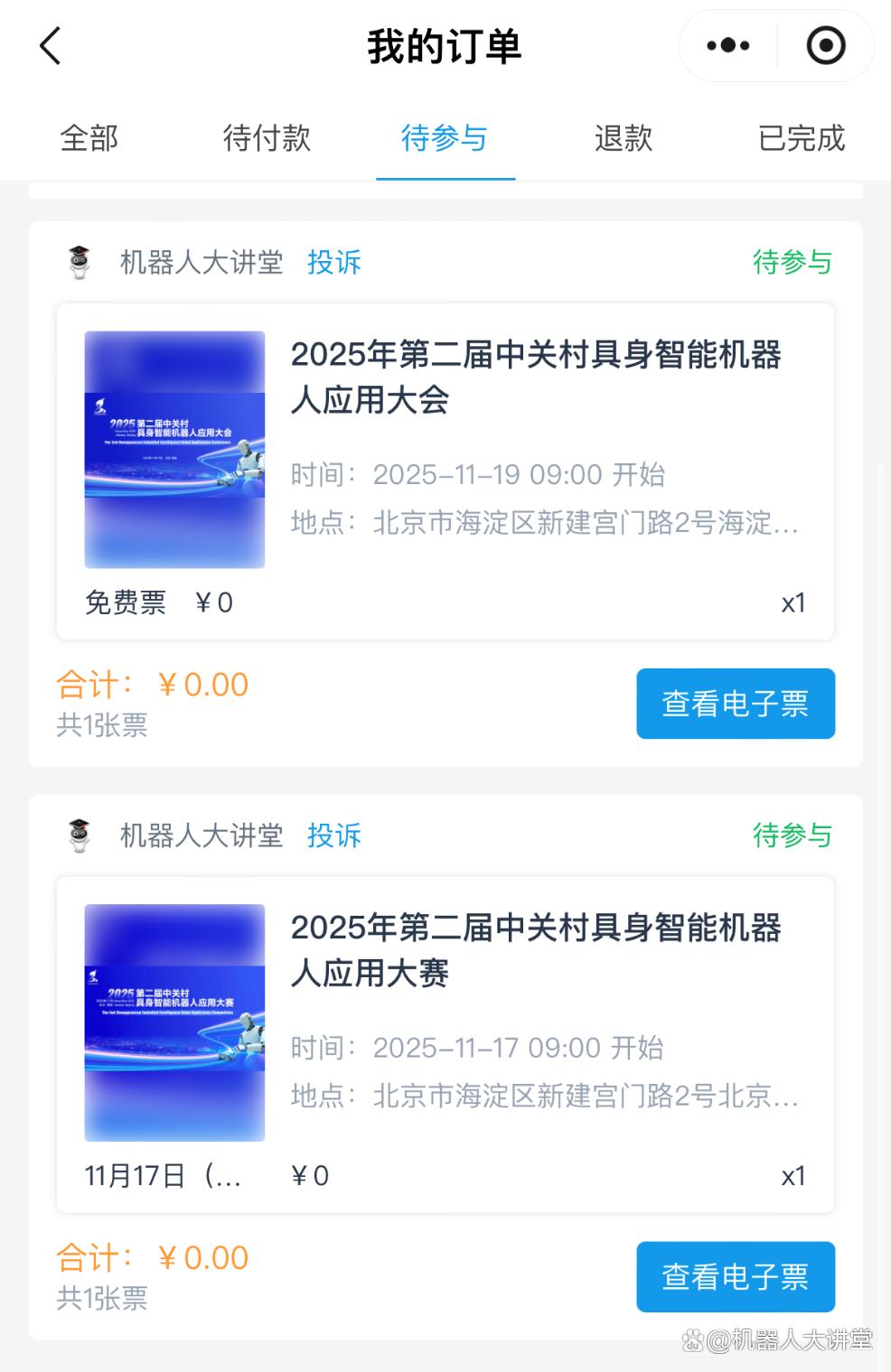The width and height of the screenshot is (891, 1372).
Task: Tap 投诉 on the 应用大赛 order
Action: (x=333, y=835)
